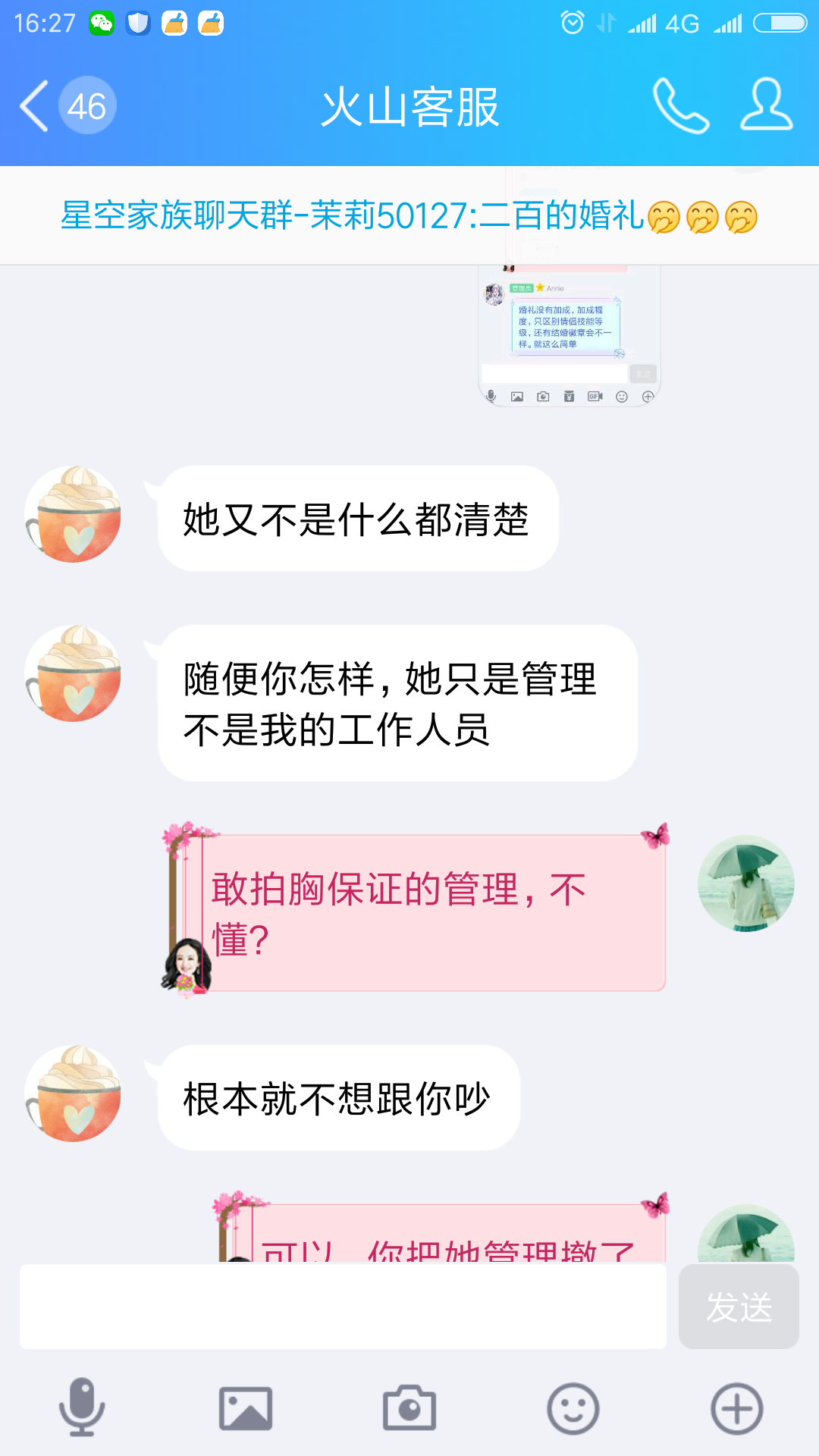Expand more options with plus icon
The height and width of the screenshot is (1456, 819).
(736, 1408)
